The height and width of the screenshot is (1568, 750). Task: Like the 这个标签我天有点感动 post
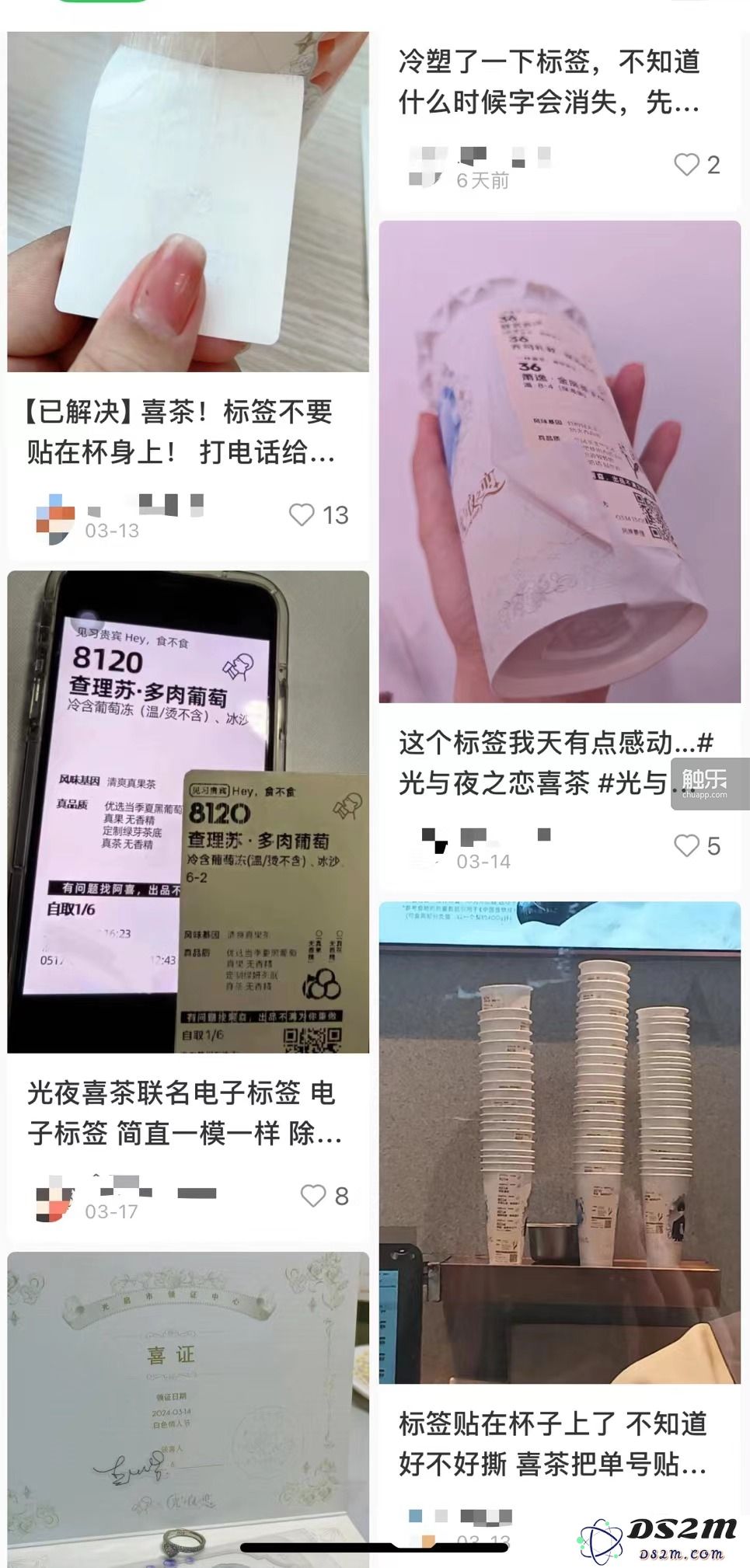pos(687,845)
